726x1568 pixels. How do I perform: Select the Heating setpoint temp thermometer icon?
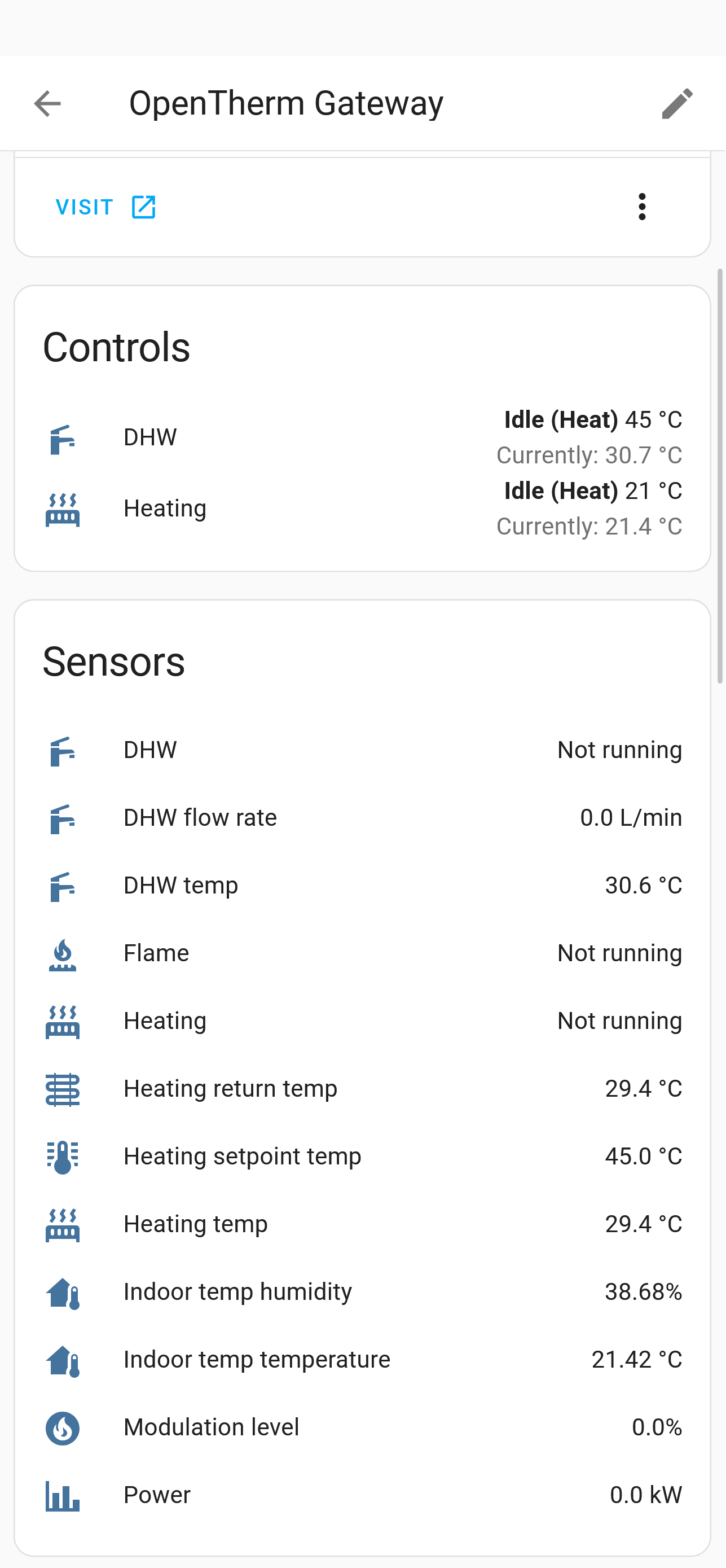click(63, 1156)
